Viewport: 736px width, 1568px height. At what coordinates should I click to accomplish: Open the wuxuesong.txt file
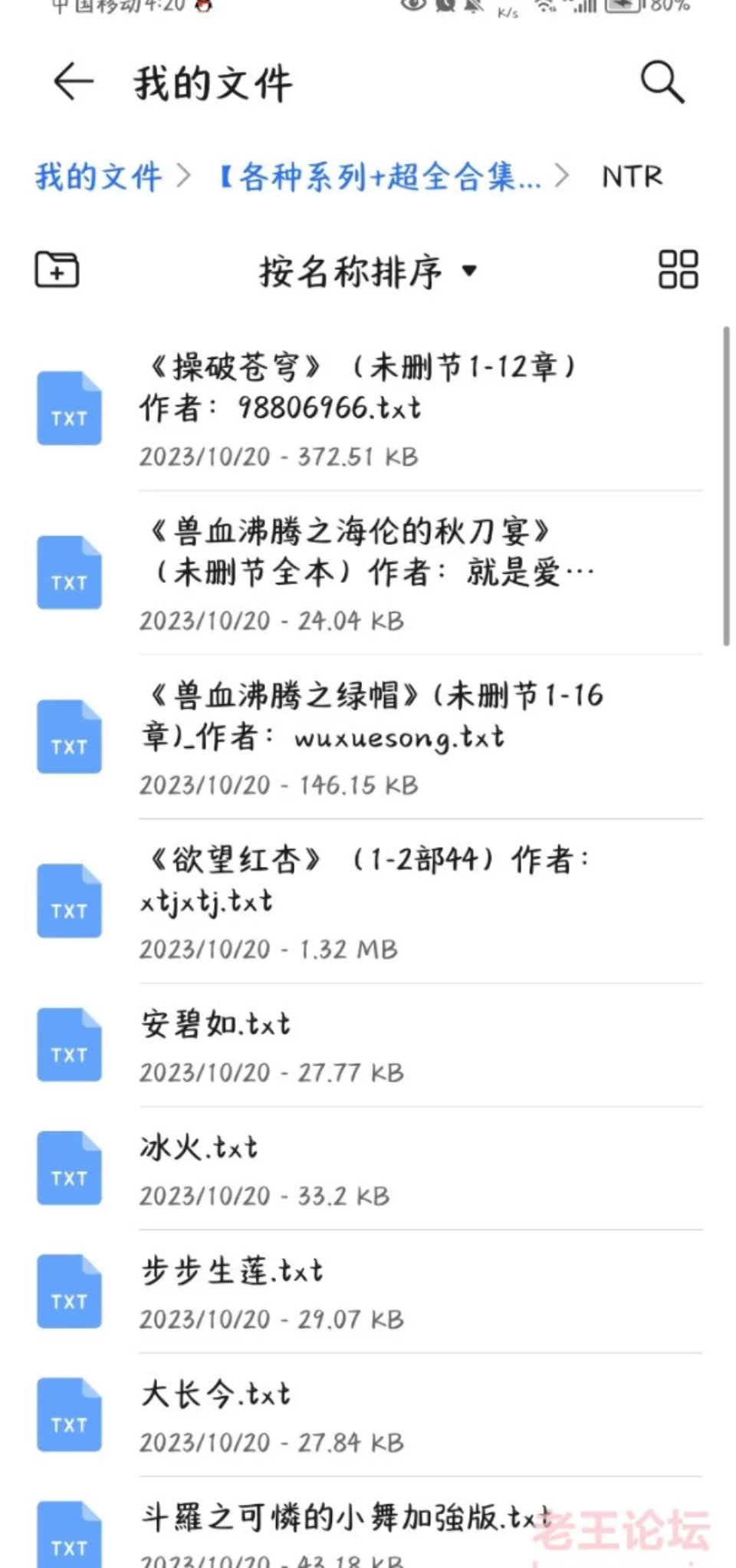tap(368, 738)
